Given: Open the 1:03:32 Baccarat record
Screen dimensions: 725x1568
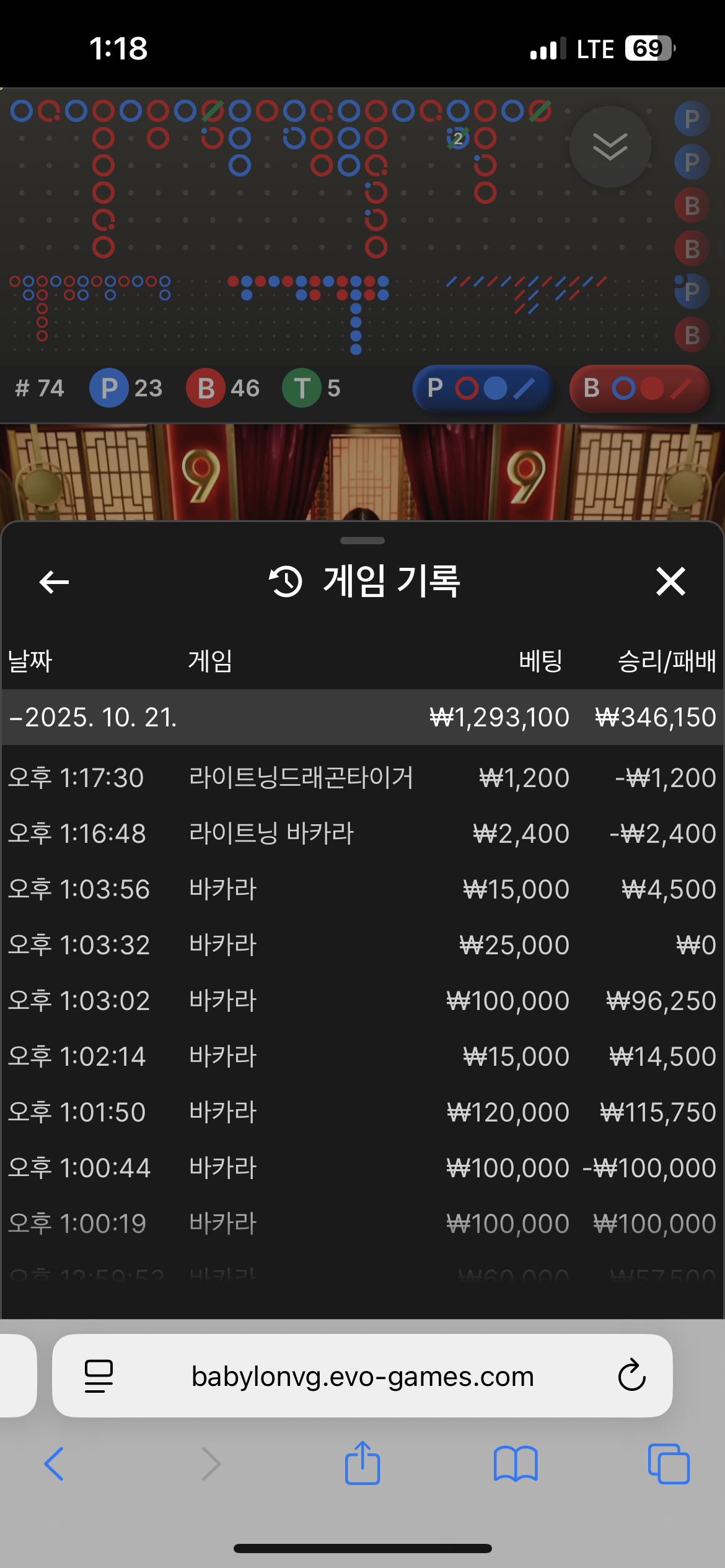Looking at the screenshot, I should [362, 944].
